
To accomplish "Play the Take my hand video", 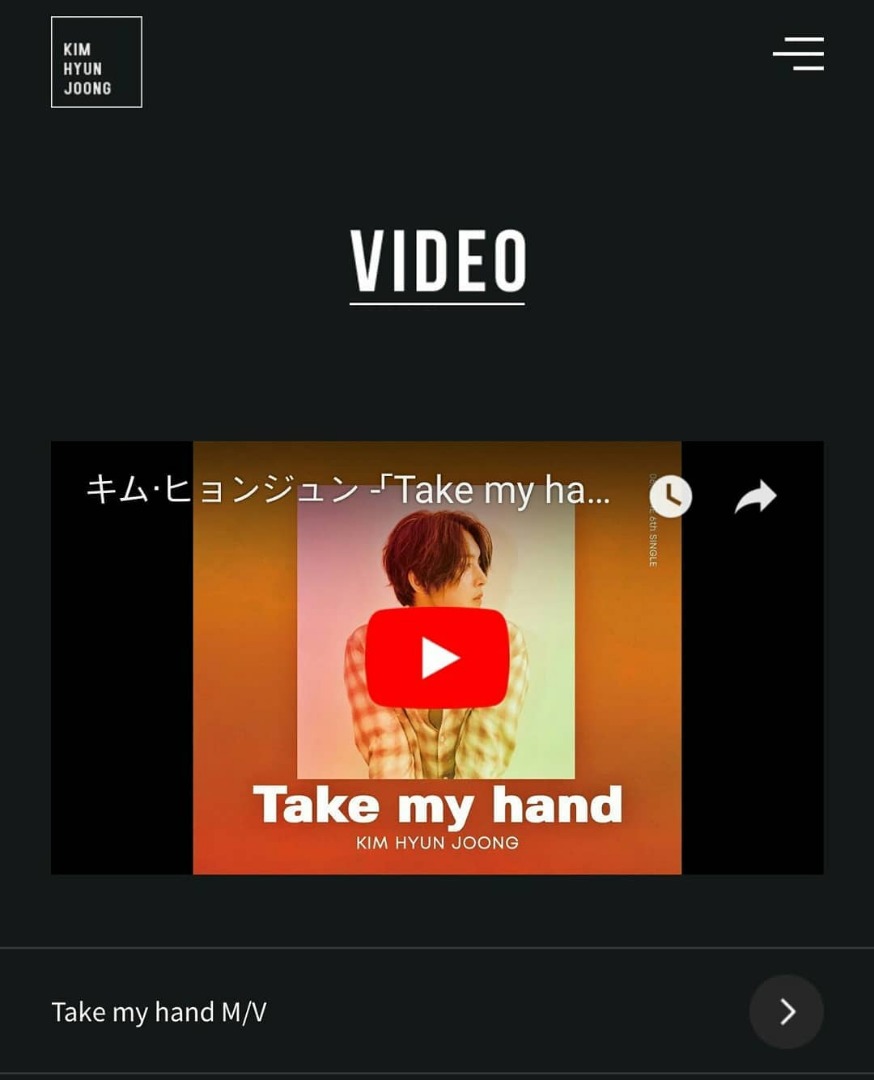I will 437,657.
